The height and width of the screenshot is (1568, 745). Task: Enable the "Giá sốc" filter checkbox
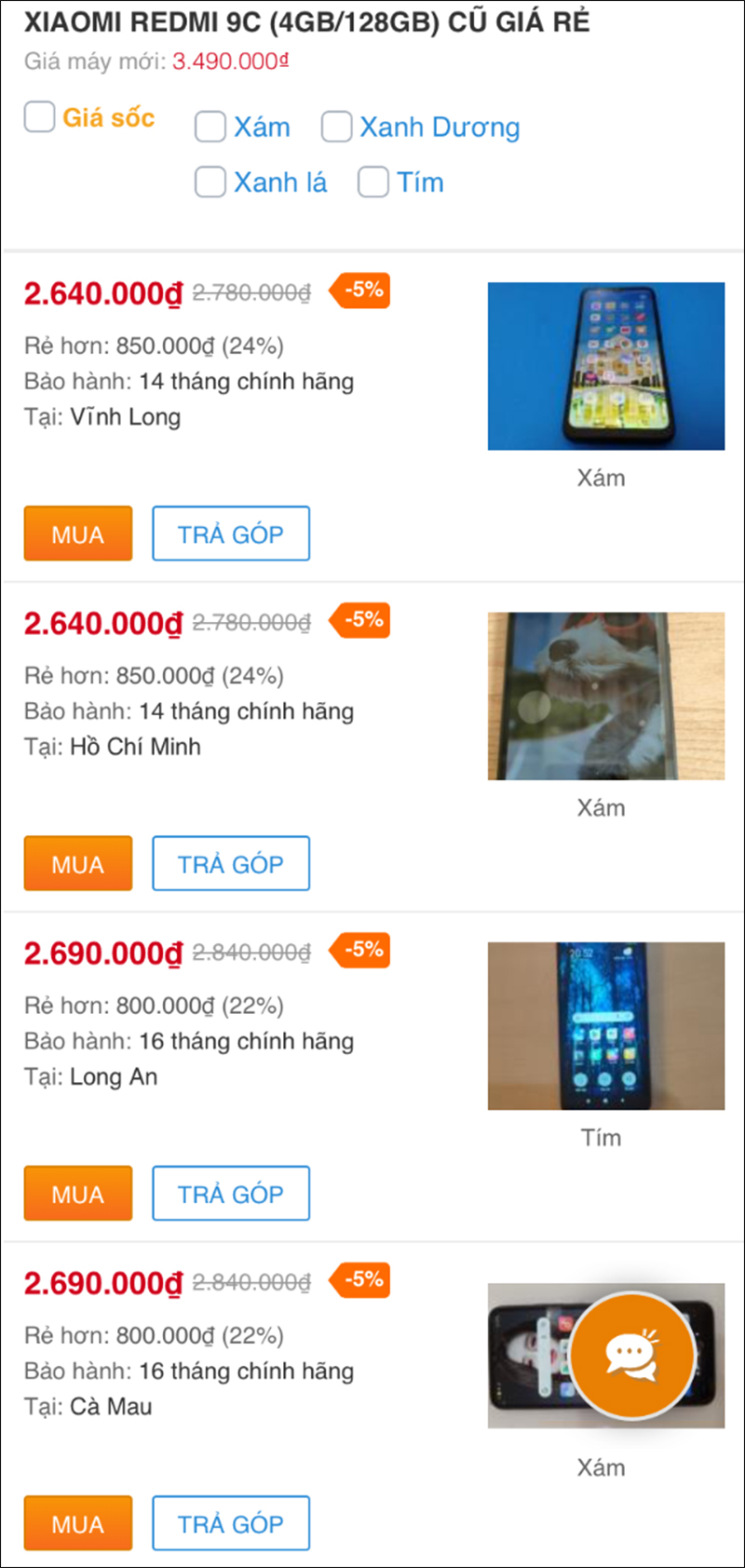[x=39, y=117]
